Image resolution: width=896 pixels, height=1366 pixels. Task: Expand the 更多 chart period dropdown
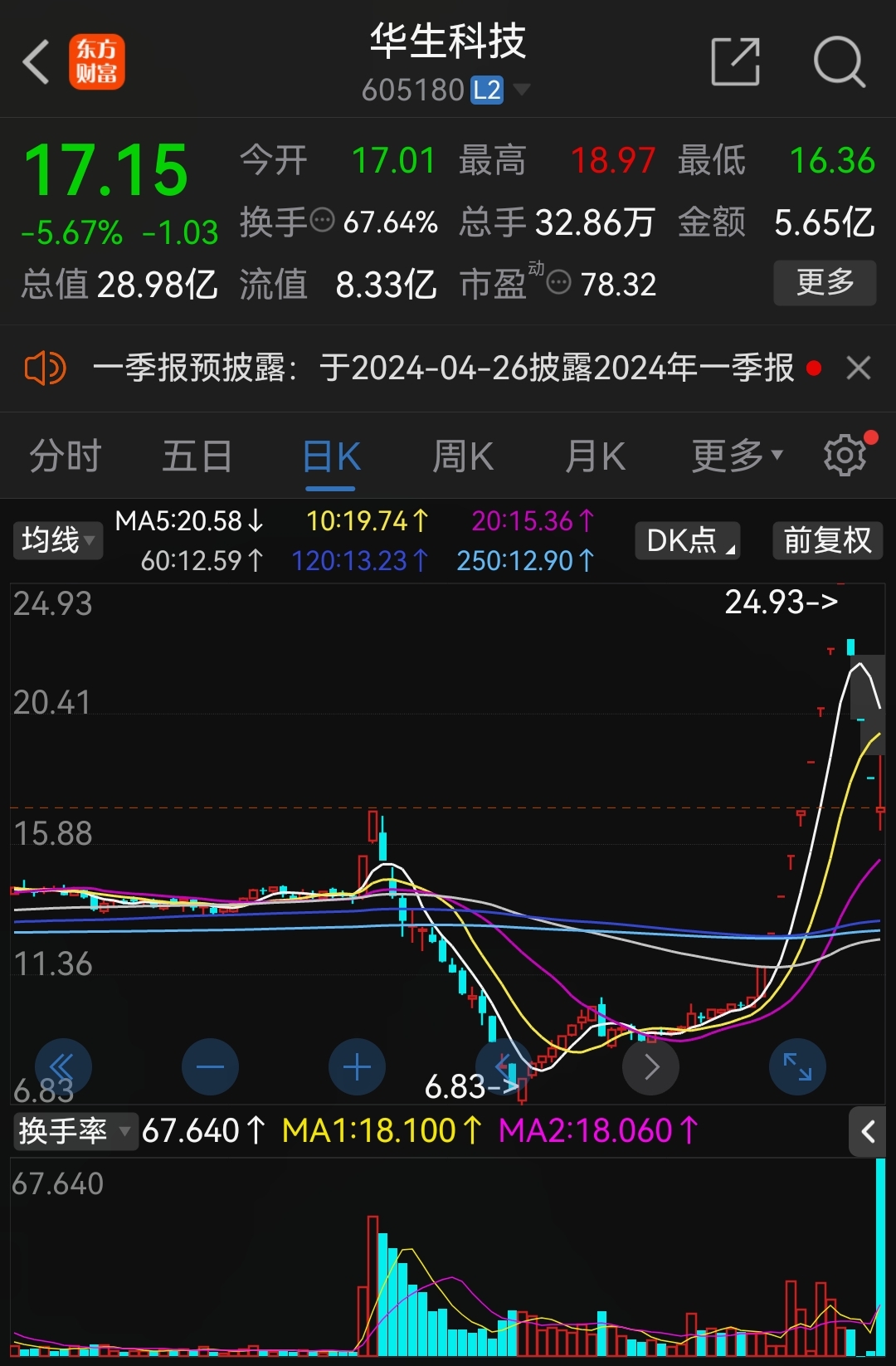point(733,455)
